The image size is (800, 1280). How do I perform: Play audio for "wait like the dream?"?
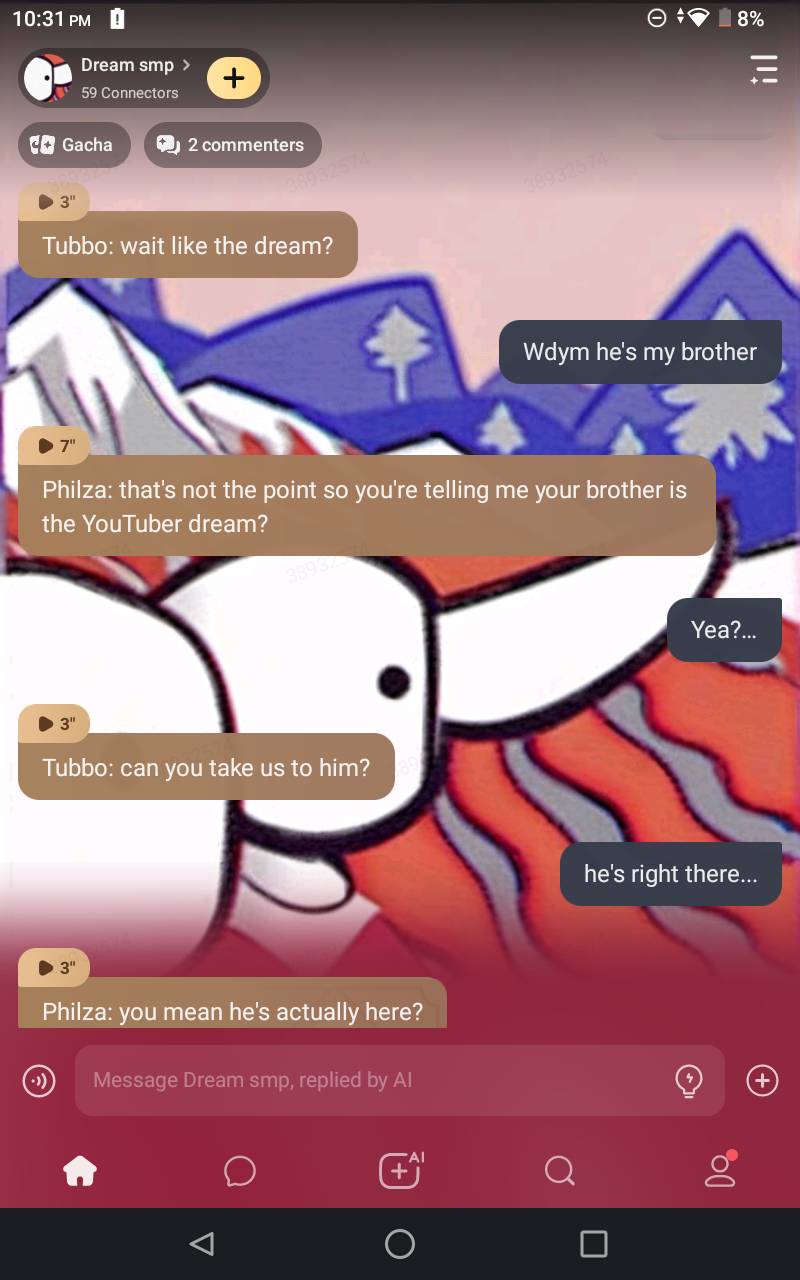[55, 202]
